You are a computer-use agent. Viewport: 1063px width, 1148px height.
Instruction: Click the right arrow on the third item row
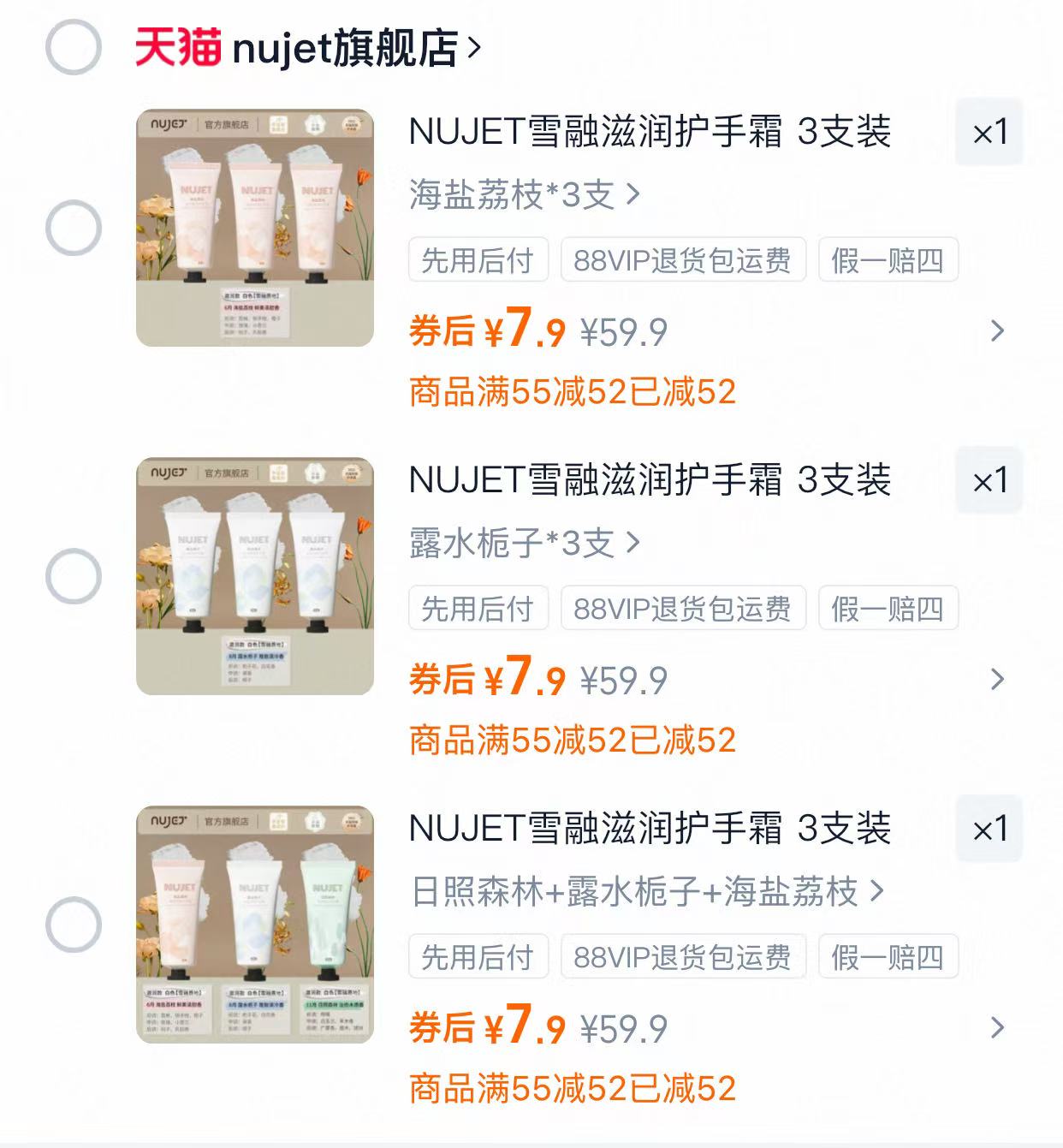tap(995, 1030)
